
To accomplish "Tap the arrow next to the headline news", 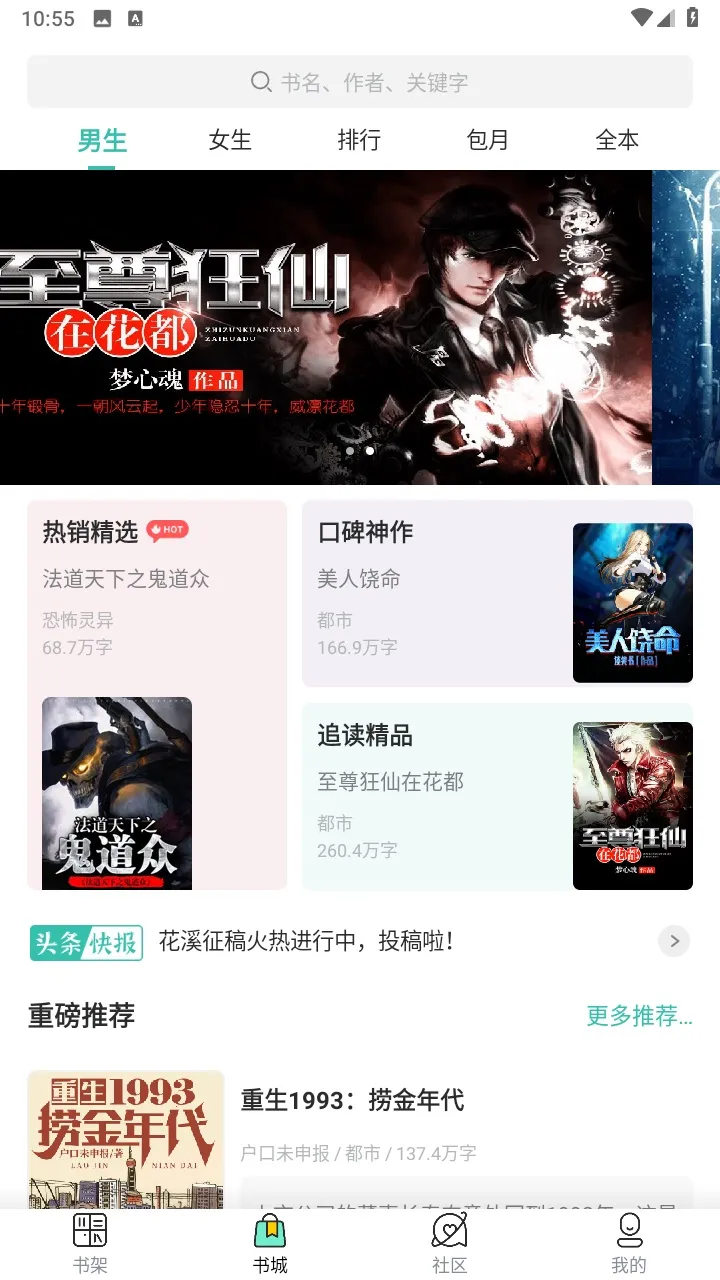I will click(x=672, y=941).
